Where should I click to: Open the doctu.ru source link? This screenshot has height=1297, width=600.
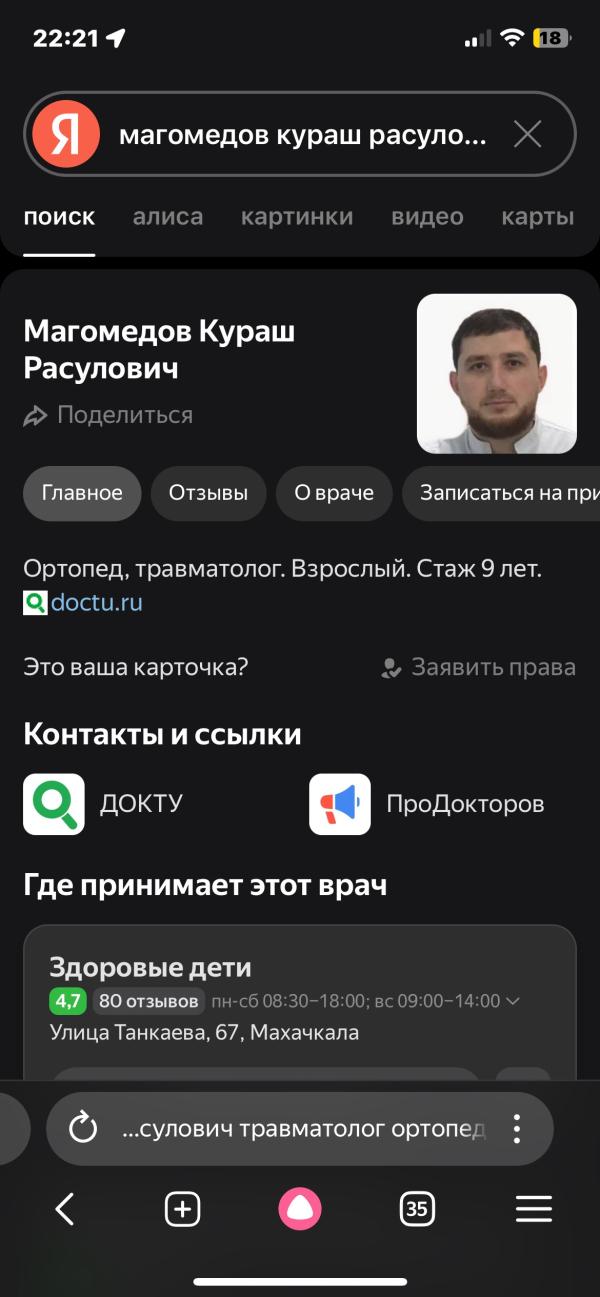click(96, 603)
